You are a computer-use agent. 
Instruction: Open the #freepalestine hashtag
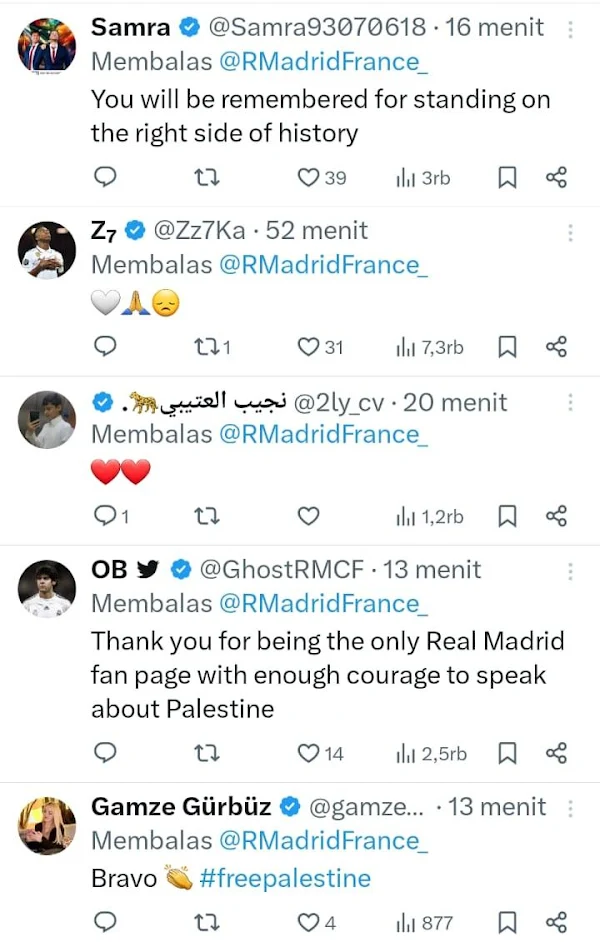pyautogui.click(x=285, y=878)
